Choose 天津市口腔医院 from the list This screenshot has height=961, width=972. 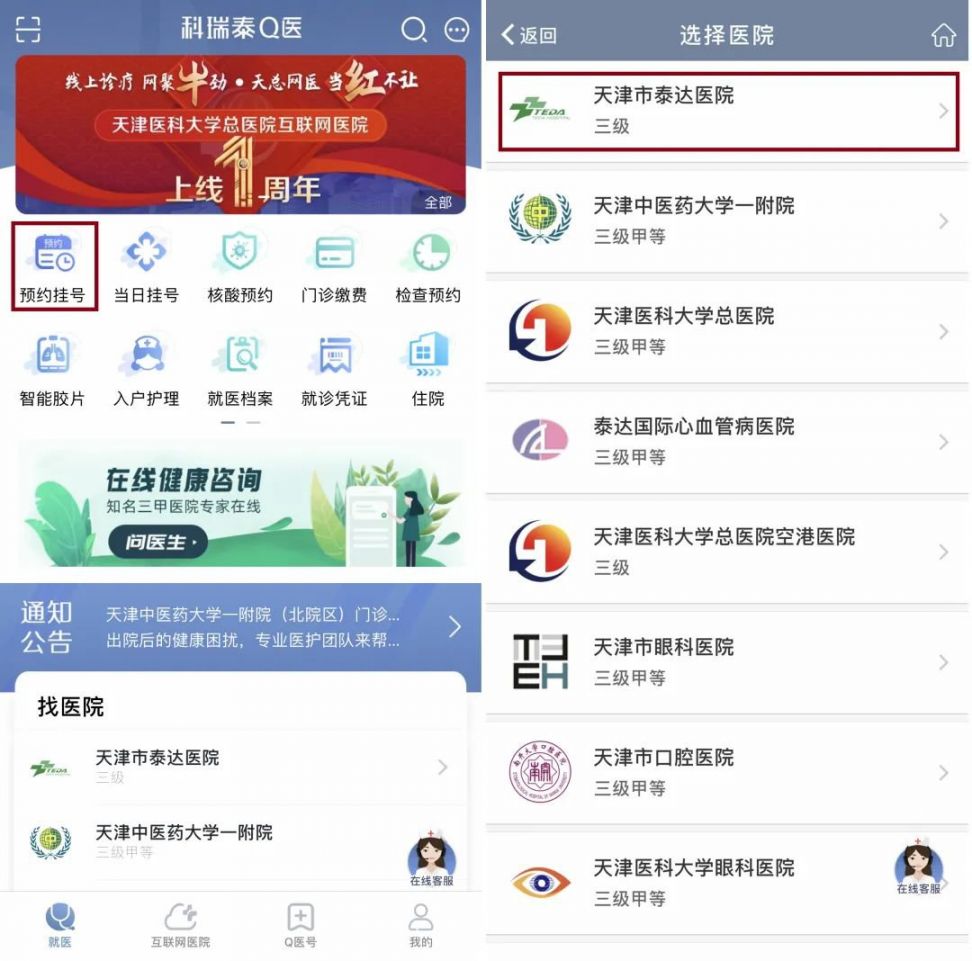tap(727, 772)
